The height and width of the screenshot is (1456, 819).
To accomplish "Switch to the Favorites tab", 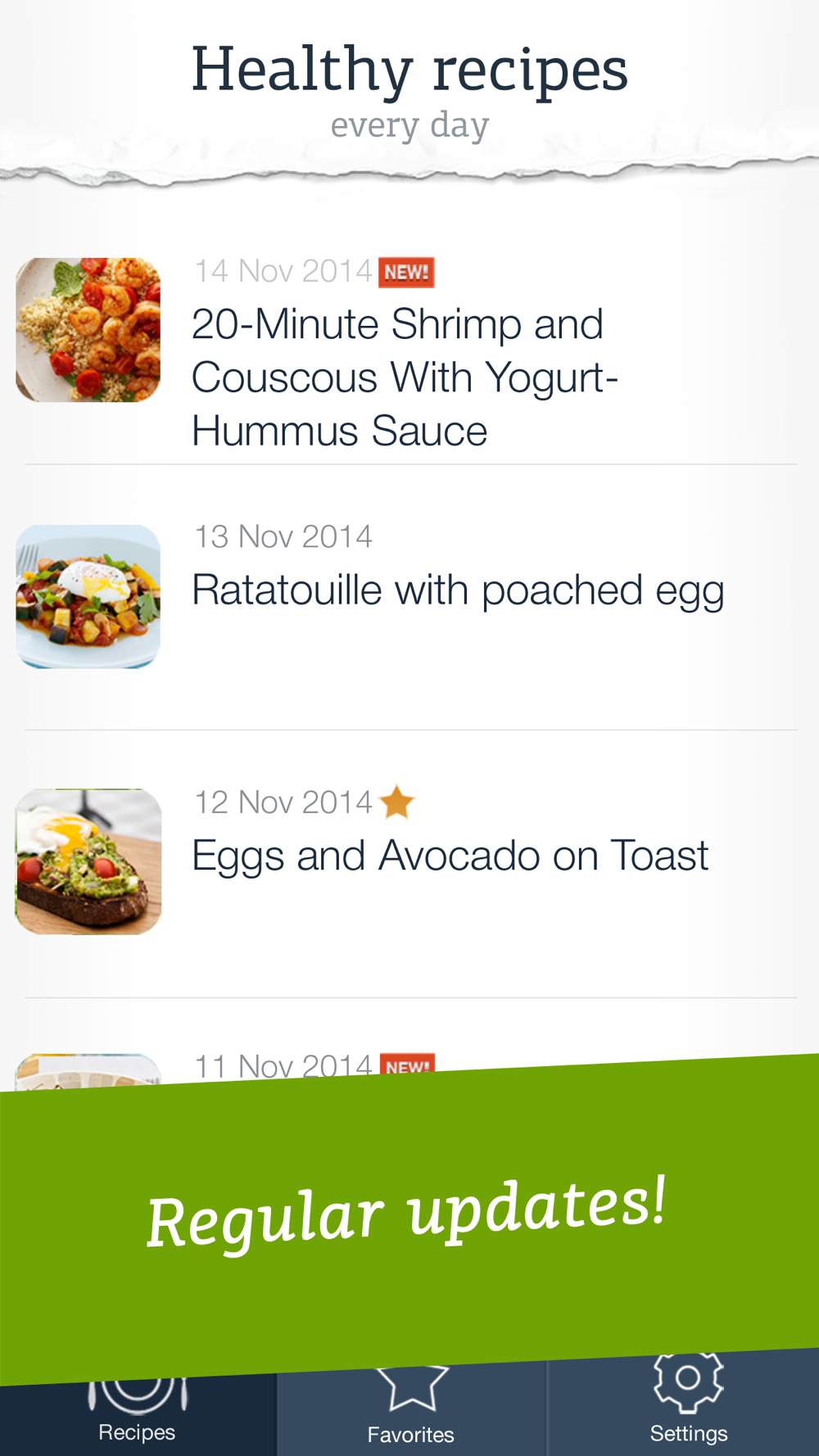I will pos(411,1409).
